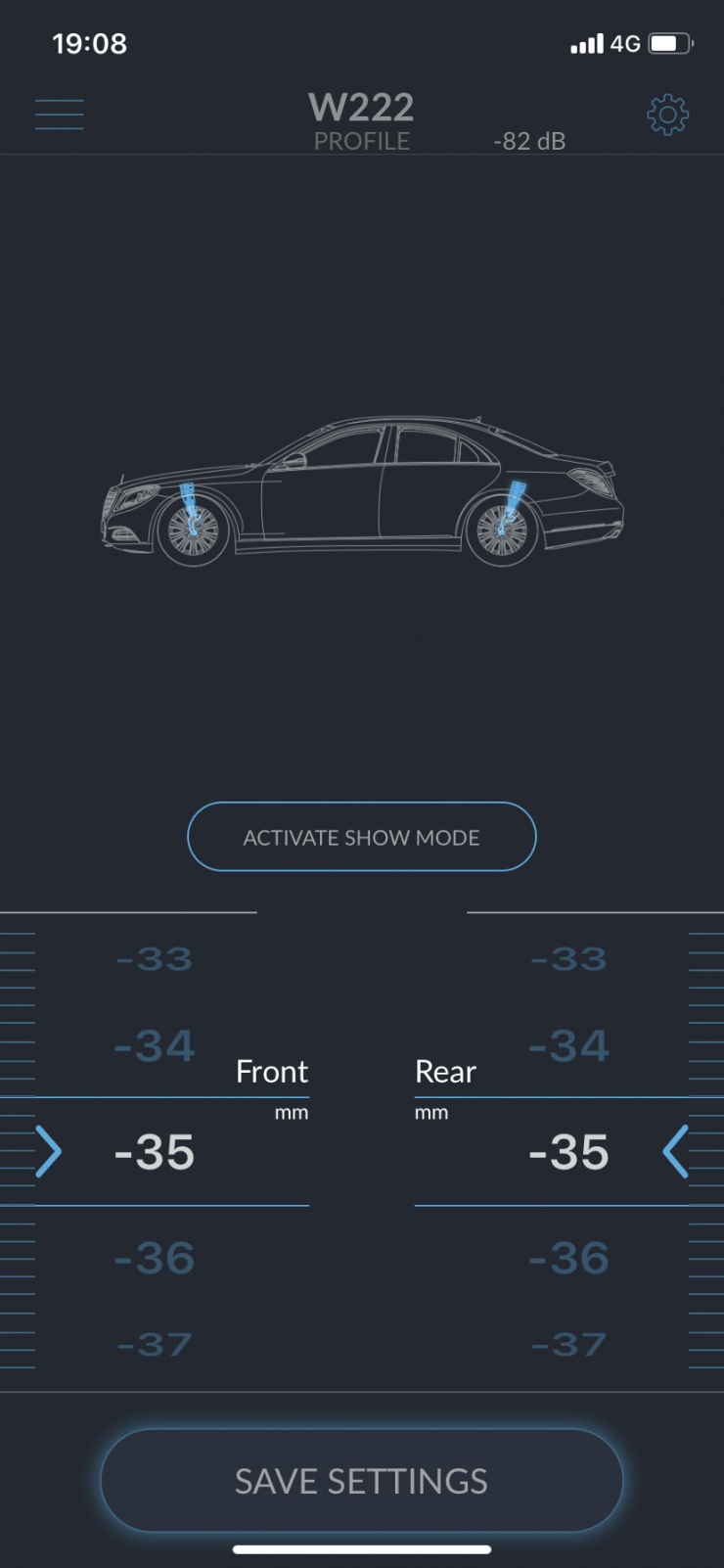
Task: Save the suspension settings
Action: point(361,1480)
